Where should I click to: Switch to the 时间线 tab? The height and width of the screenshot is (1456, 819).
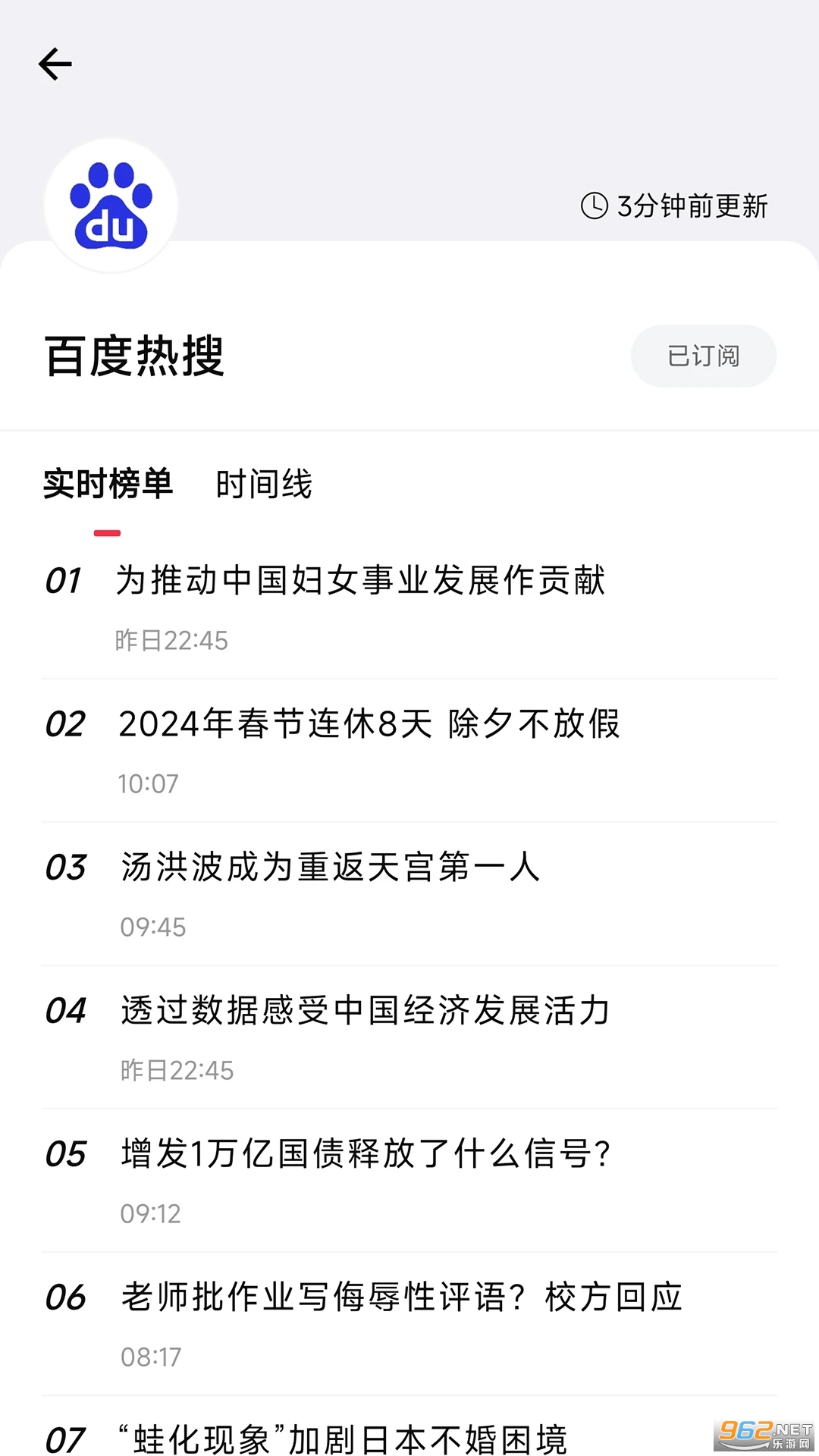tap(264, 485)
